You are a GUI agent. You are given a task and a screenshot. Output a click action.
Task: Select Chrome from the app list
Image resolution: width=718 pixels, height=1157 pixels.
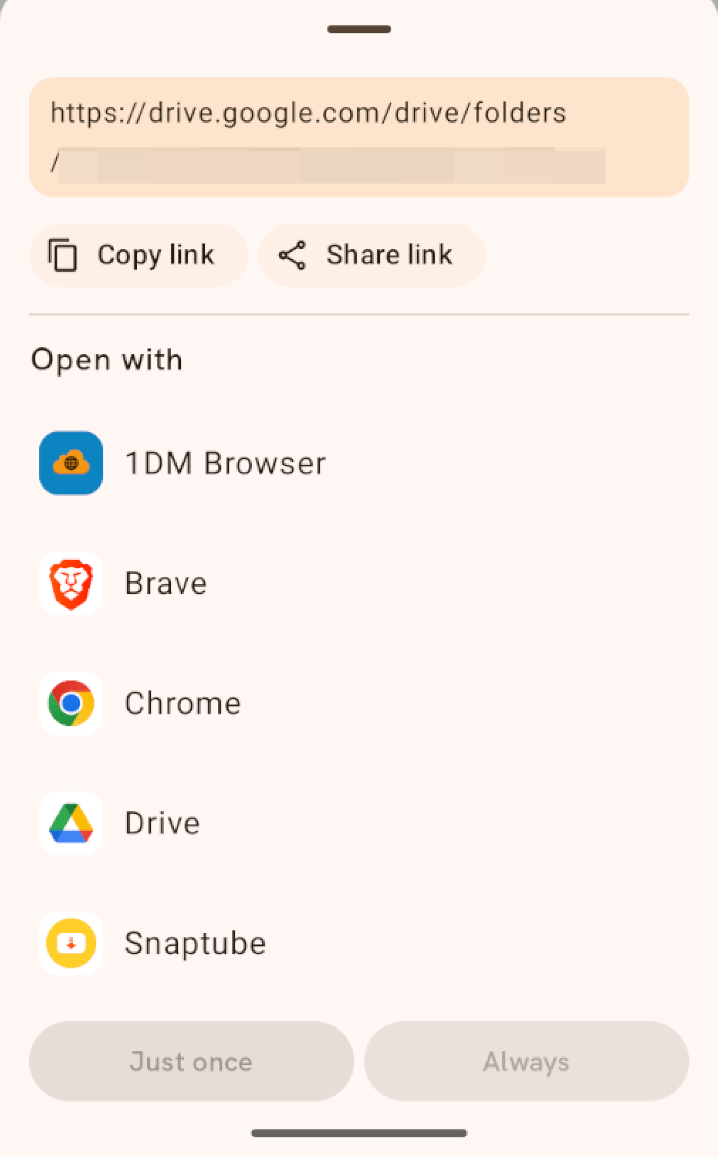click(x=182, y=703)
